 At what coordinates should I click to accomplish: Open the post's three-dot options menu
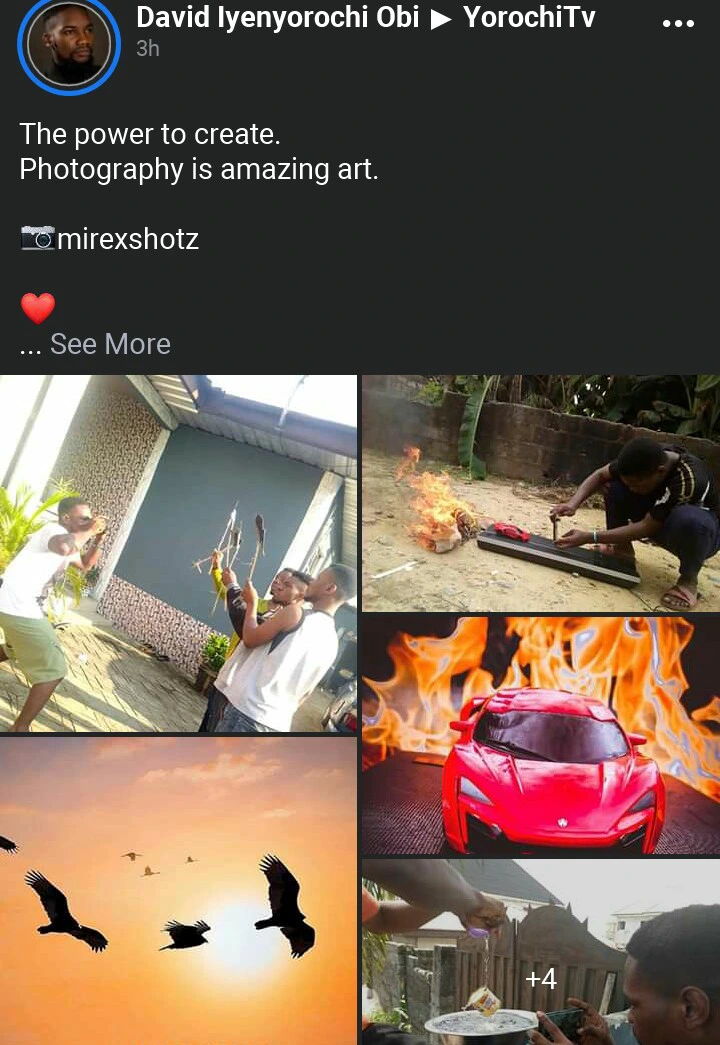pyautogui.click(x=678, y=23)
